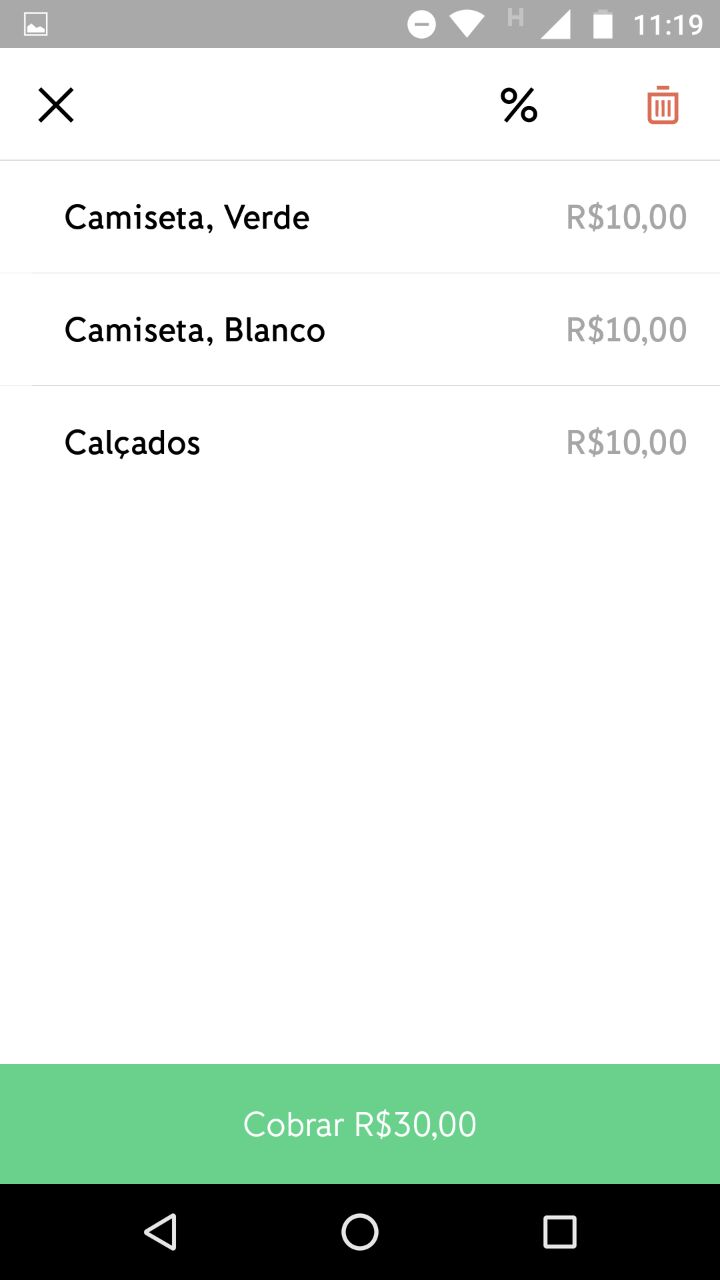Delete the cart with the trash icon
Screen dimensions: 720x1280
663,105
